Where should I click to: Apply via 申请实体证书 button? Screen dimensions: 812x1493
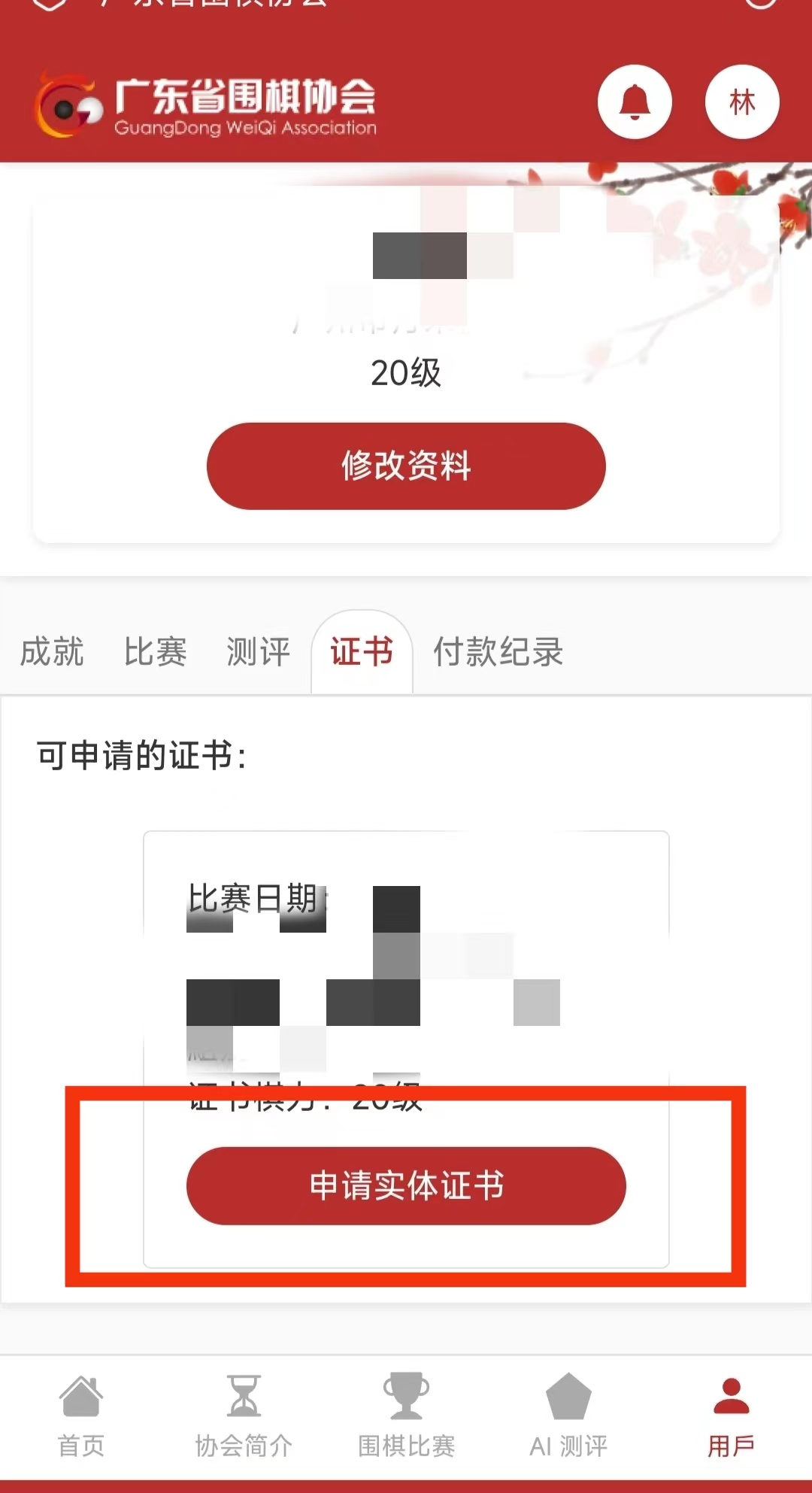406,1186
